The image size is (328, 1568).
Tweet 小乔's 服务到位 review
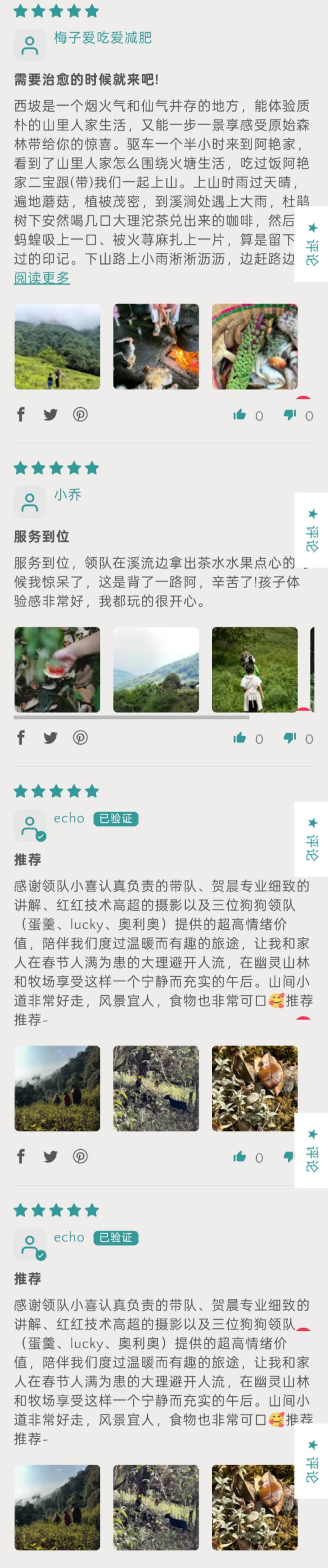point(51,738)
